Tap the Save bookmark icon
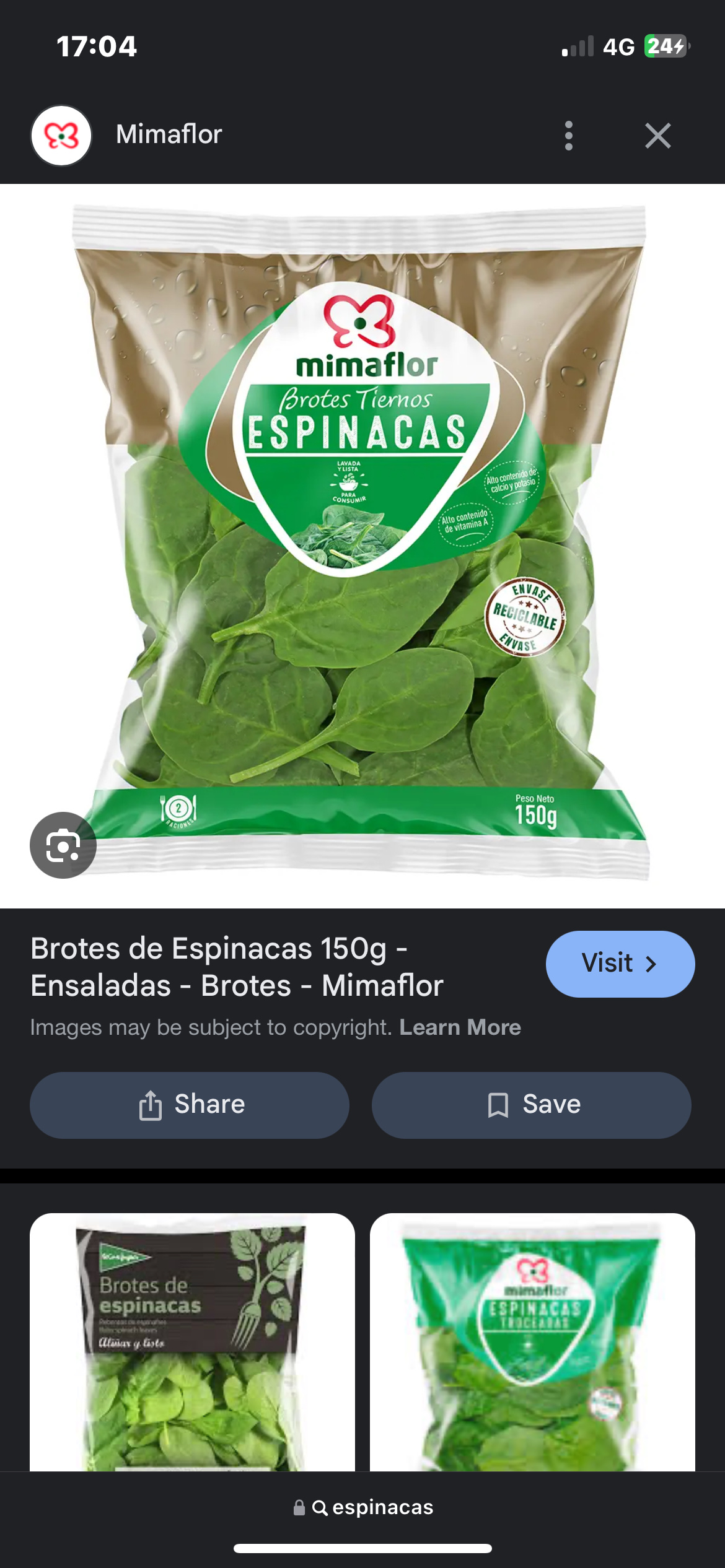This screenshot has width=725, height=1568. click(x=499, y=1104)
